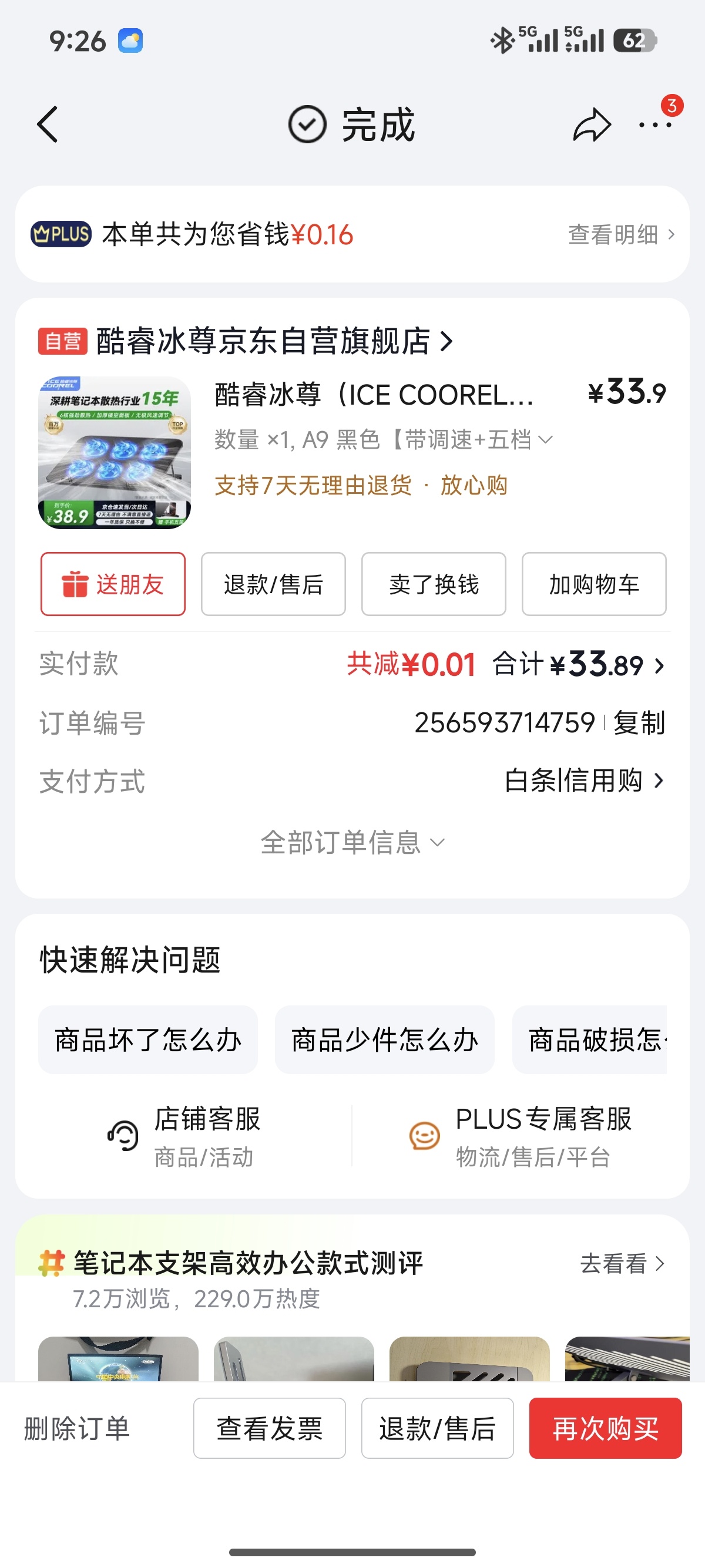
Task: Copy the order number with 复制
Action: coord(639,723)
